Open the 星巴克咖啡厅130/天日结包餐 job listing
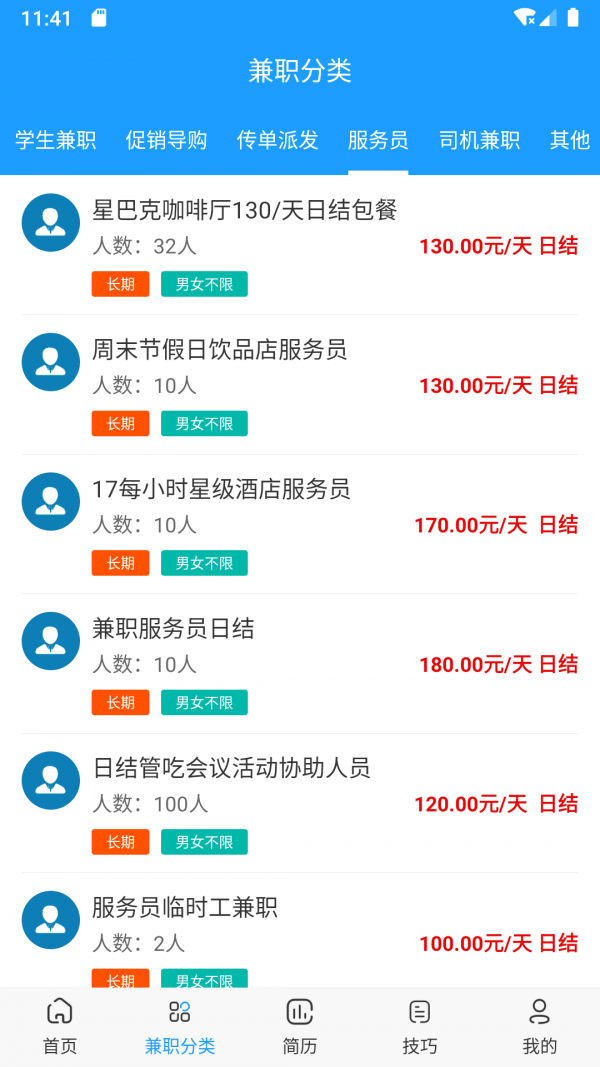This screenshot has width=600, height=1067. [x=245, y=210]
